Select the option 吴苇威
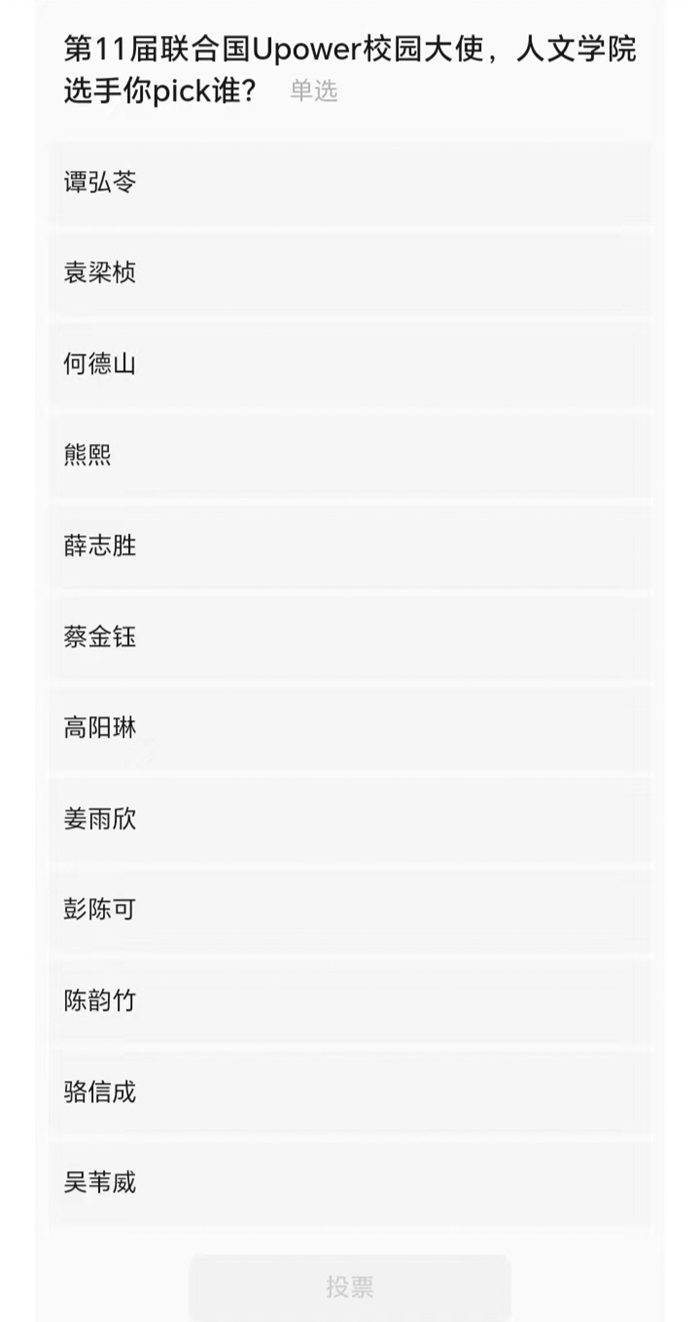 point(350,1183)
